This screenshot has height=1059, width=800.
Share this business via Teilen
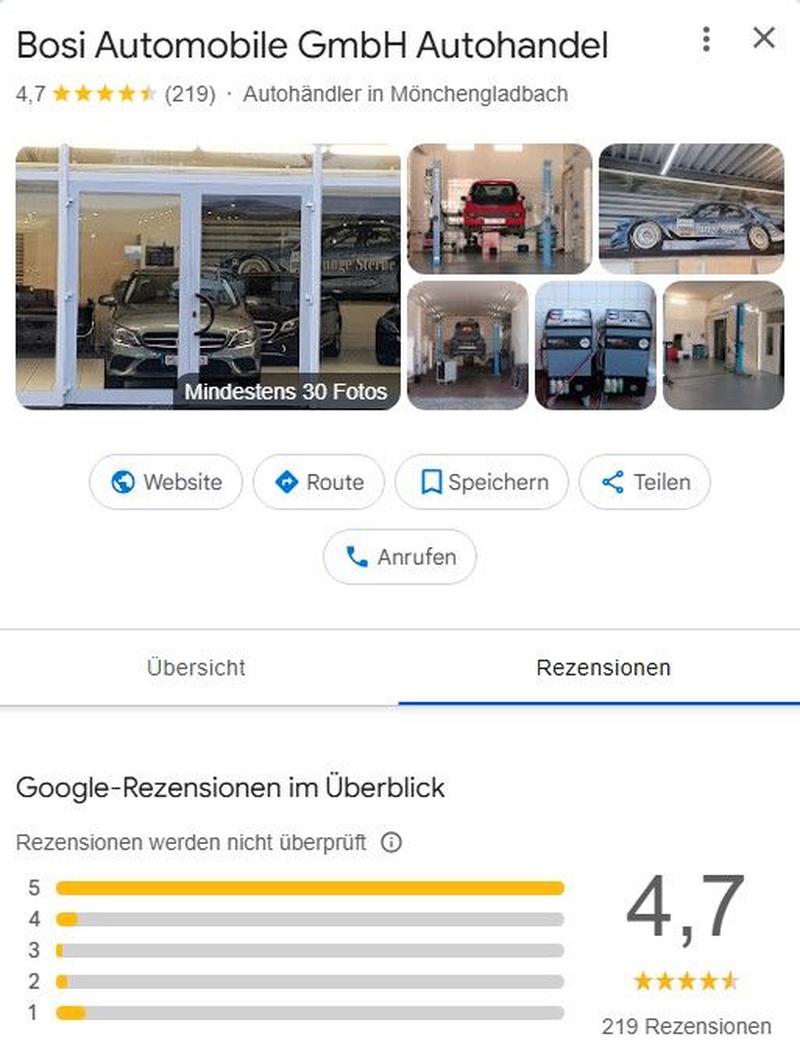coord(645,482)
